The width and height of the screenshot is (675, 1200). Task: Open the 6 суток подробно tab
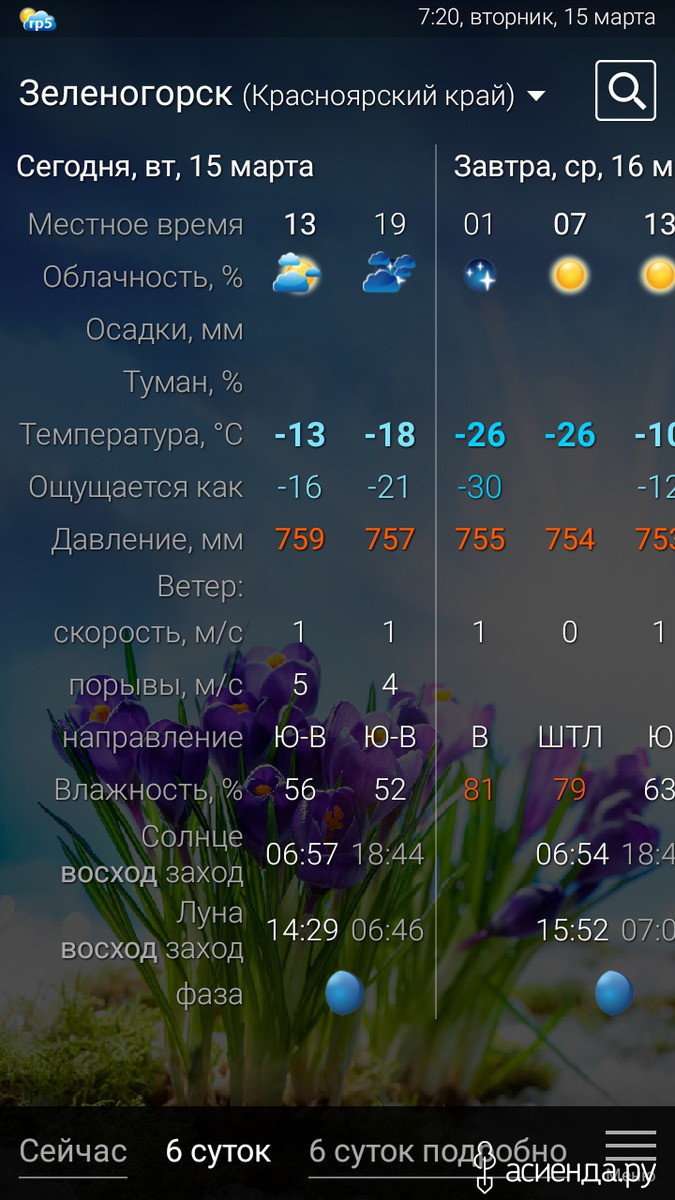coord(438,1151)
